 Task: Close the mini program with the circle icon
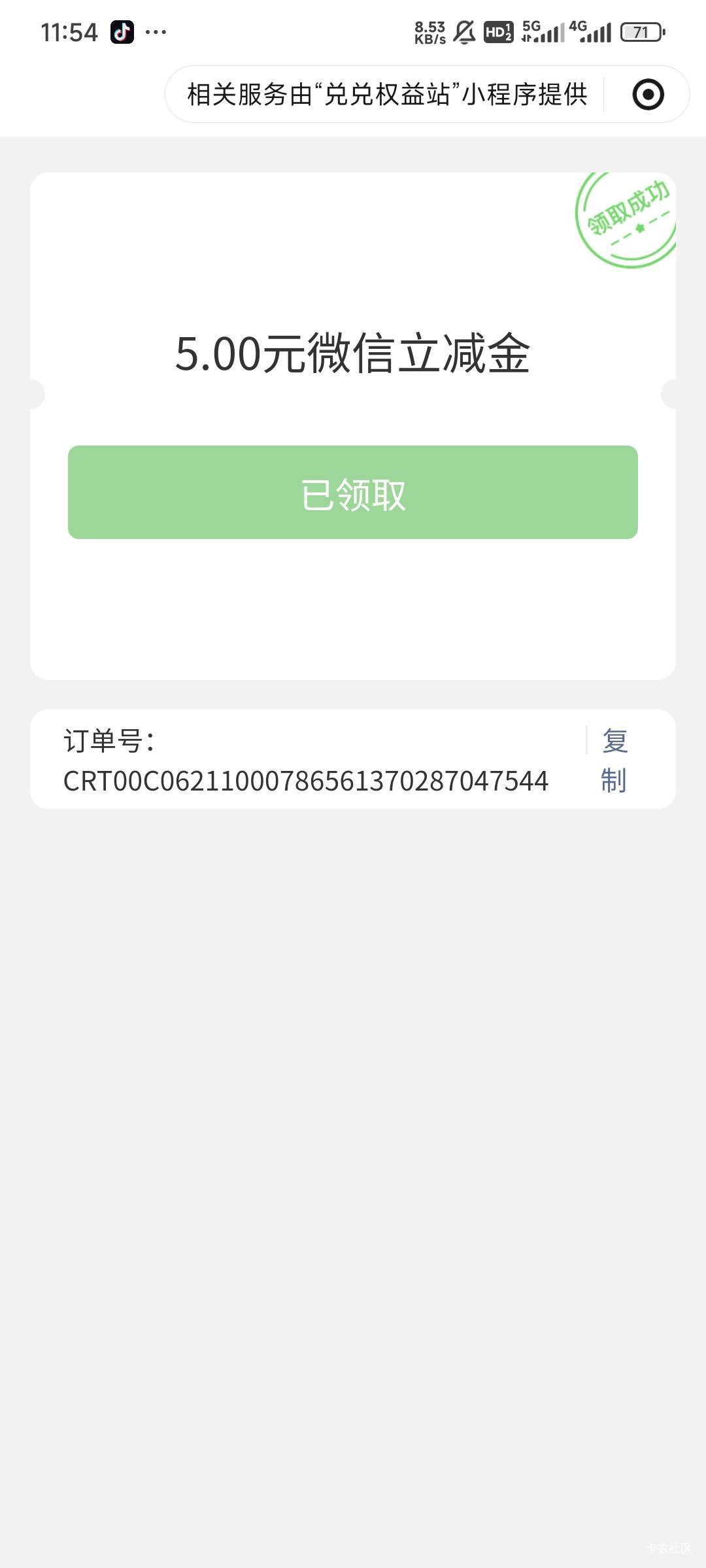tap(648, 95)
